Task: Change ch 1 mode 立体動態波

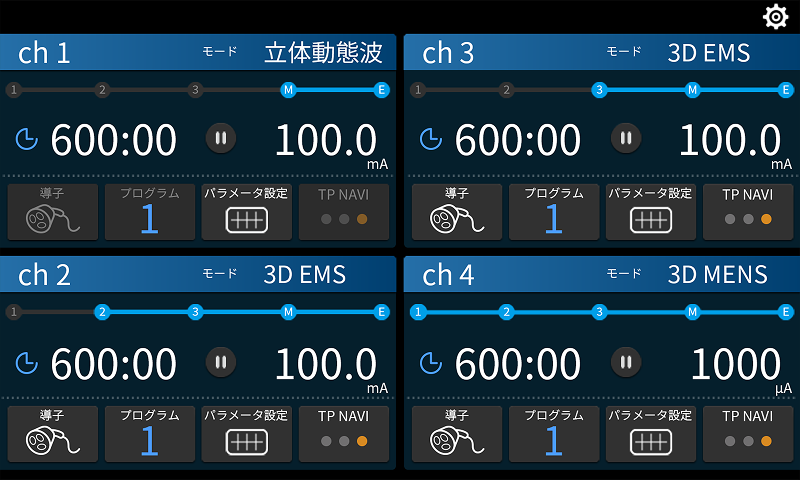Action: [x=323, y=53]
